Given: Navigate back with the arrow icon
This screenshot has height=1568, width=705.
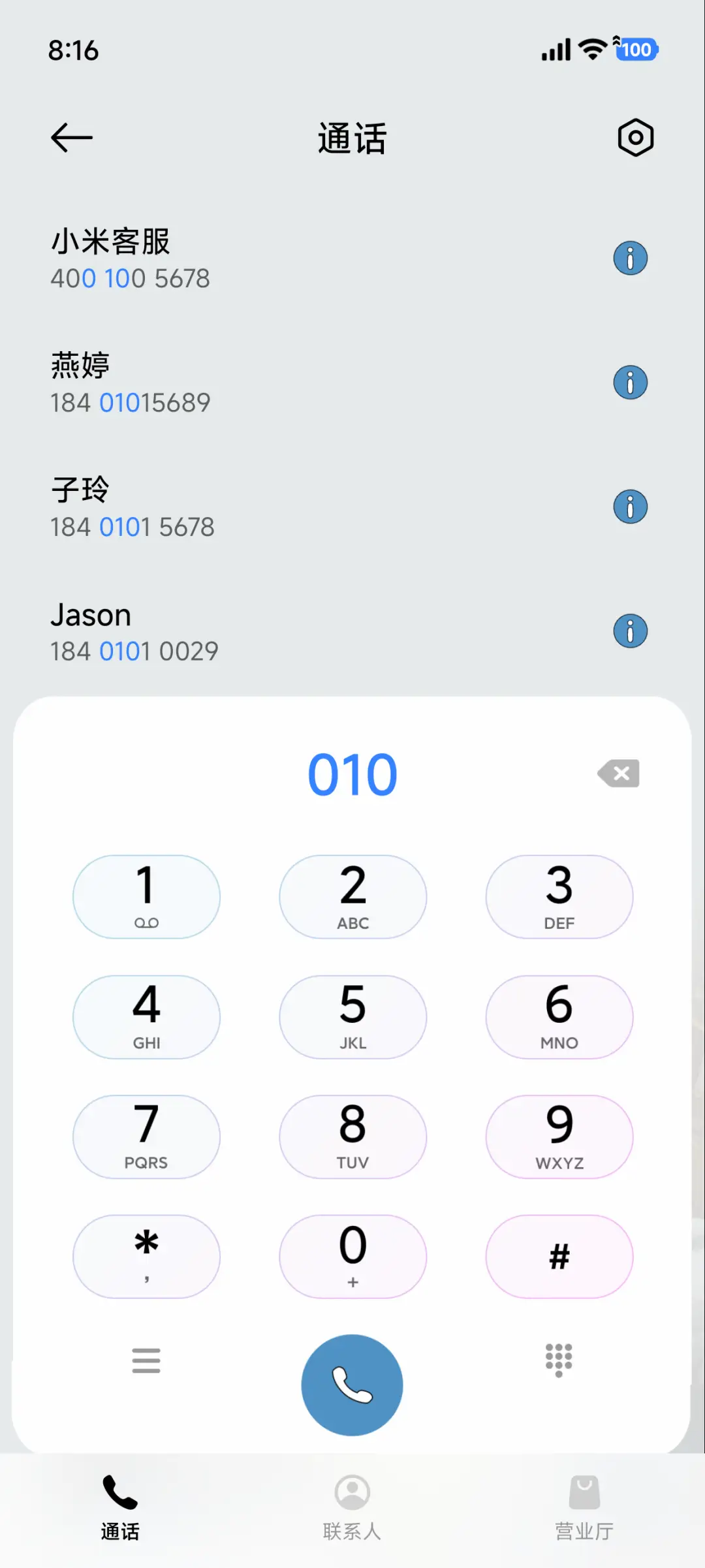Looking at the screenshot, I should [71, 137].
